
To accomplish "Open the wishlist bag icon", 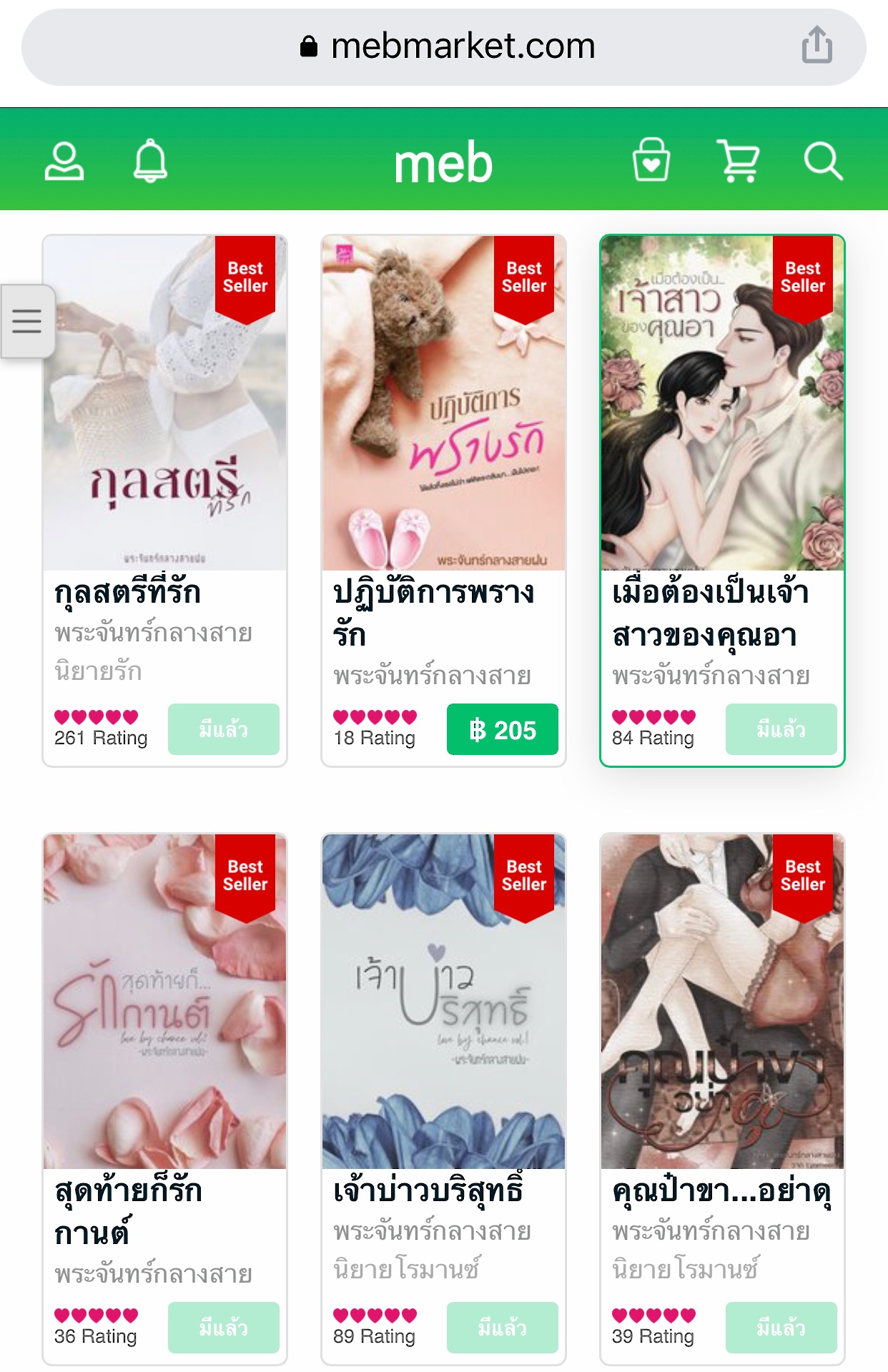I will 651,160.
